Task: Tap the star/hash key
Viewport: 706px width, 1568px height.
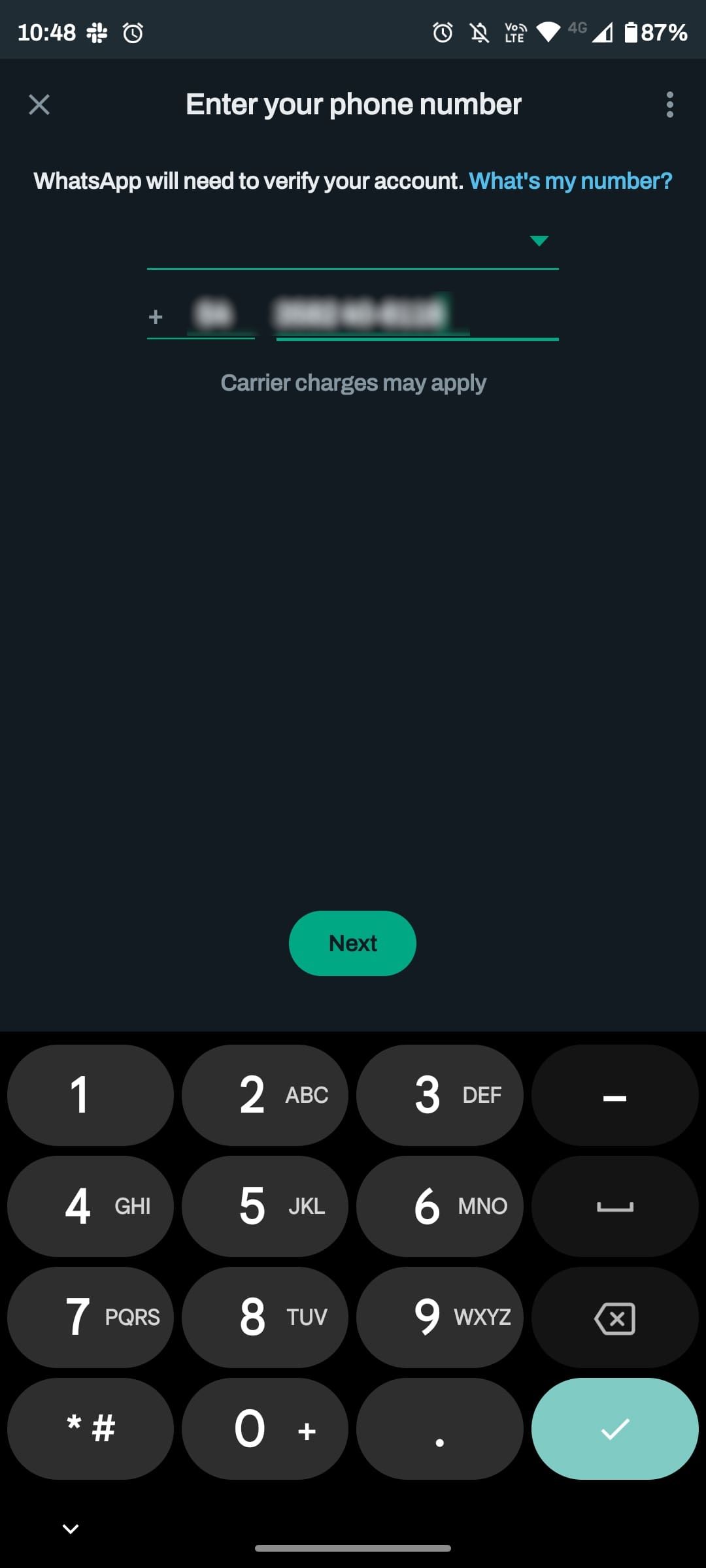Action: (x=90, y=1428)
